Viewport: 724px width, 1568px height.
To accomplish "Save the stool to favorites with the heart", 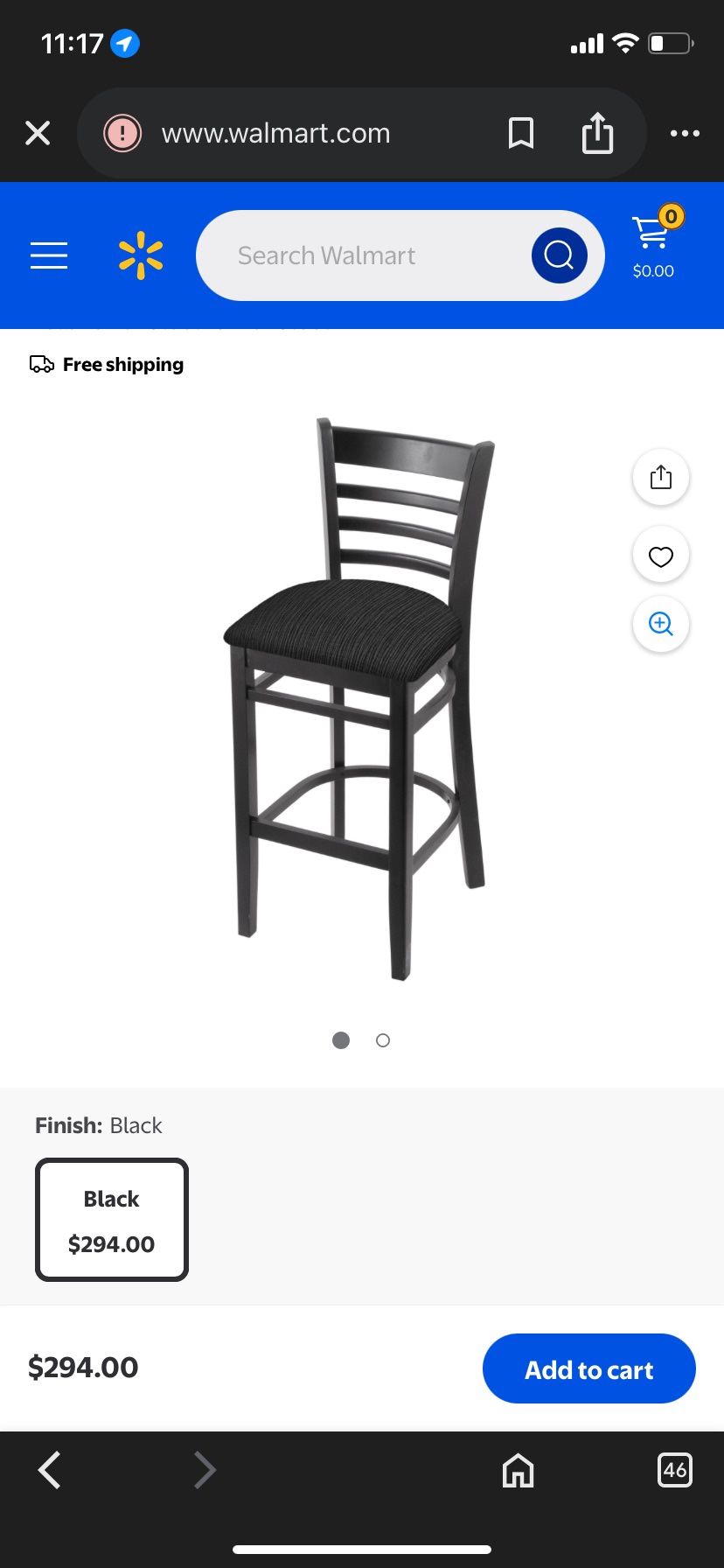I will [660, 555].
